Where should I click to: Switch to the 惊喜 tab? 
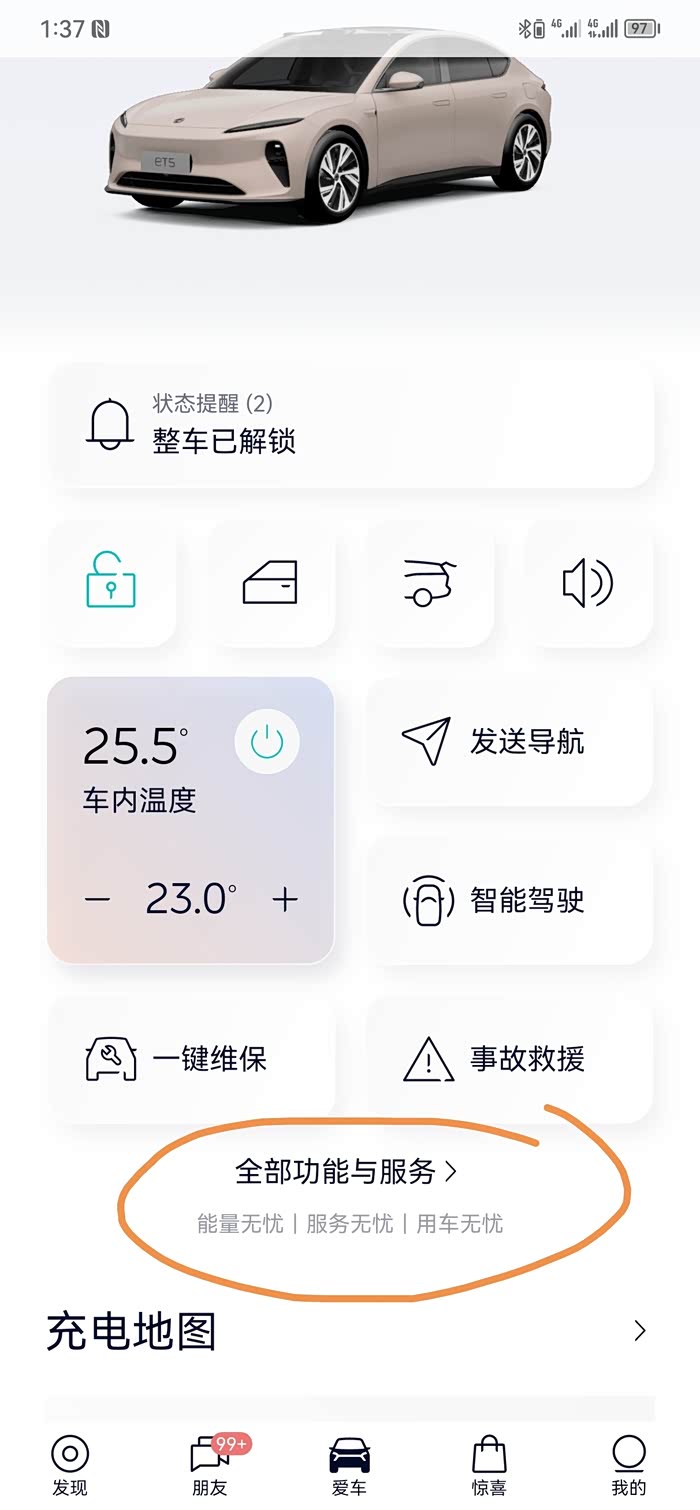(x=489, y=1465)
